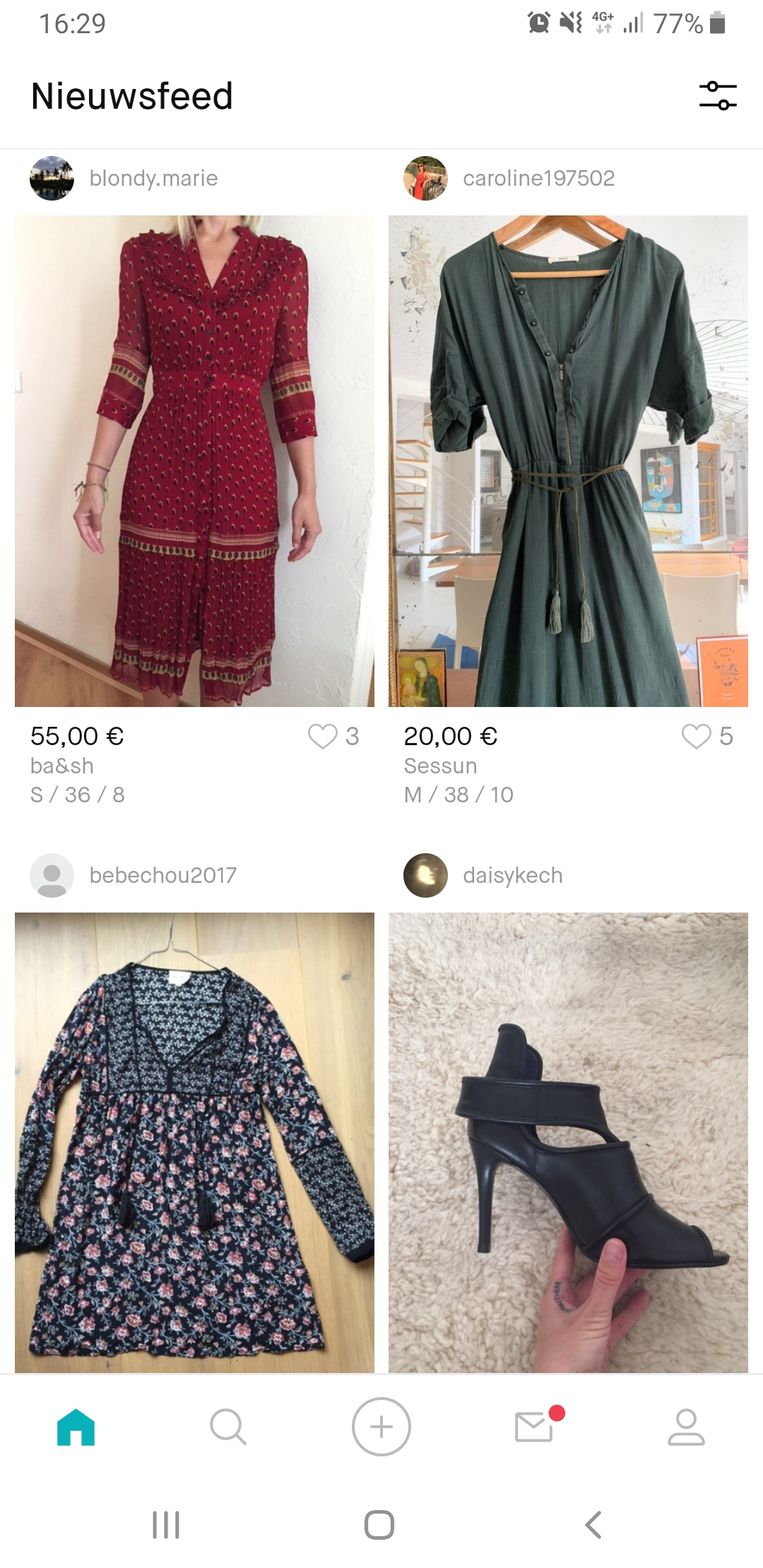Like the ba&sh dress for 55,00 €

(323, 737)
